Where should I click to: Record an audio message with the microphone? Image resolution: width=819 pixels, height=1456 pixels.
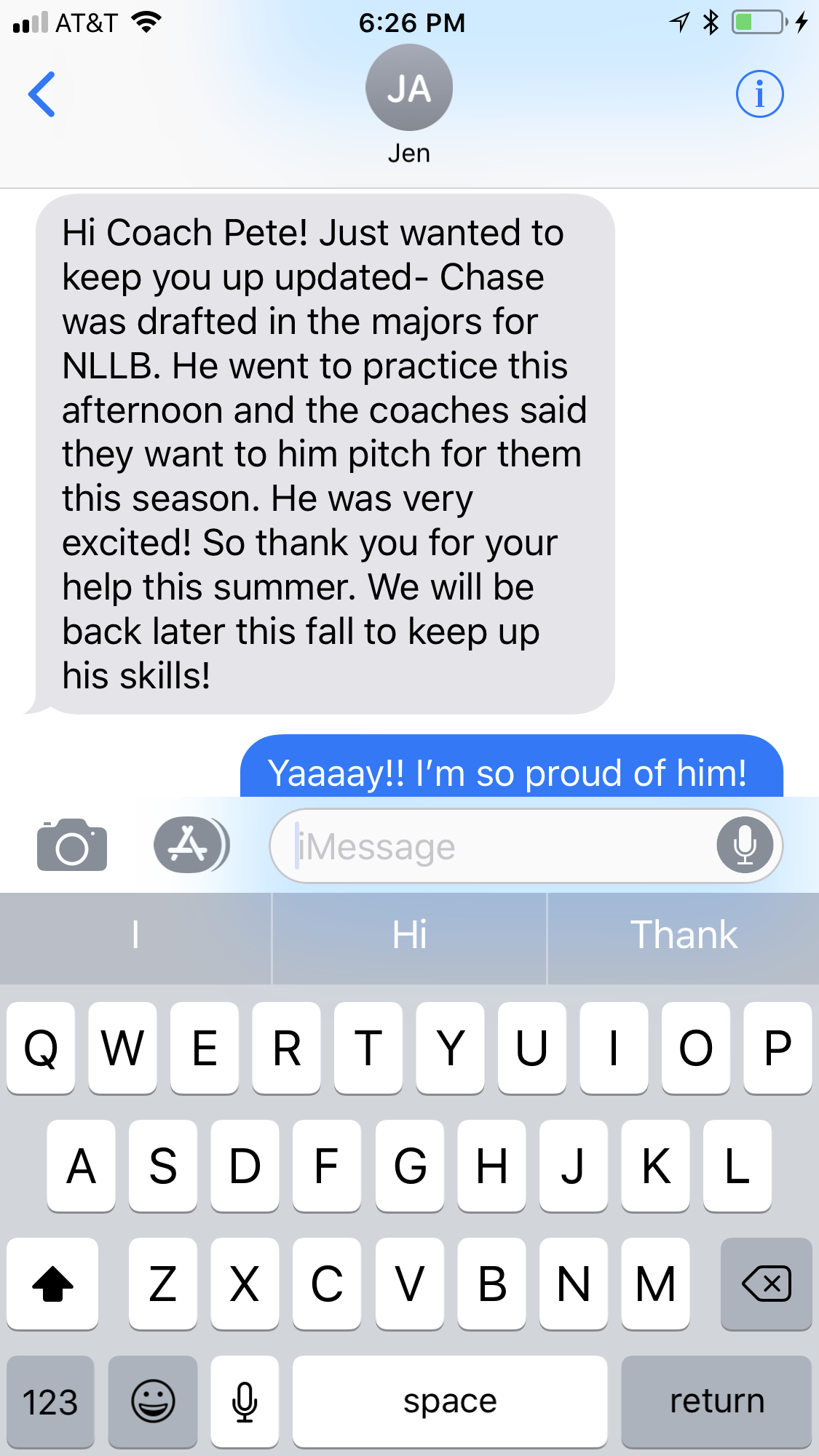pyautogui.click(x=745, y=846)
